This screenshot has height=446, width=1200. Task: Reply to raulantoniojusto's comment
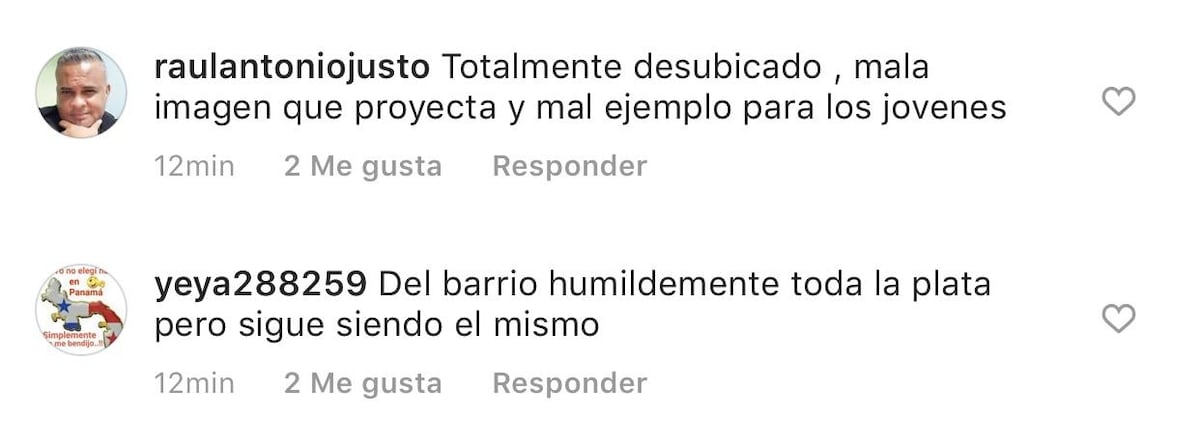(x=569, y=166)
